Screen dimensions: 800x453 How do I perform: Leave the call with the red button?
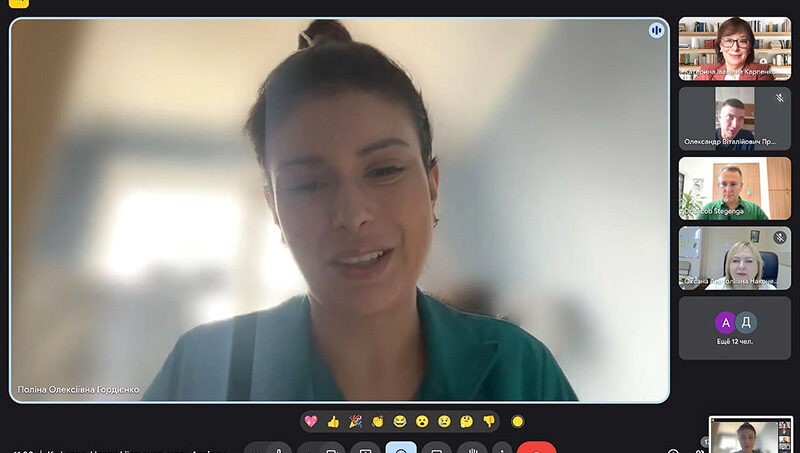(537, 448)
